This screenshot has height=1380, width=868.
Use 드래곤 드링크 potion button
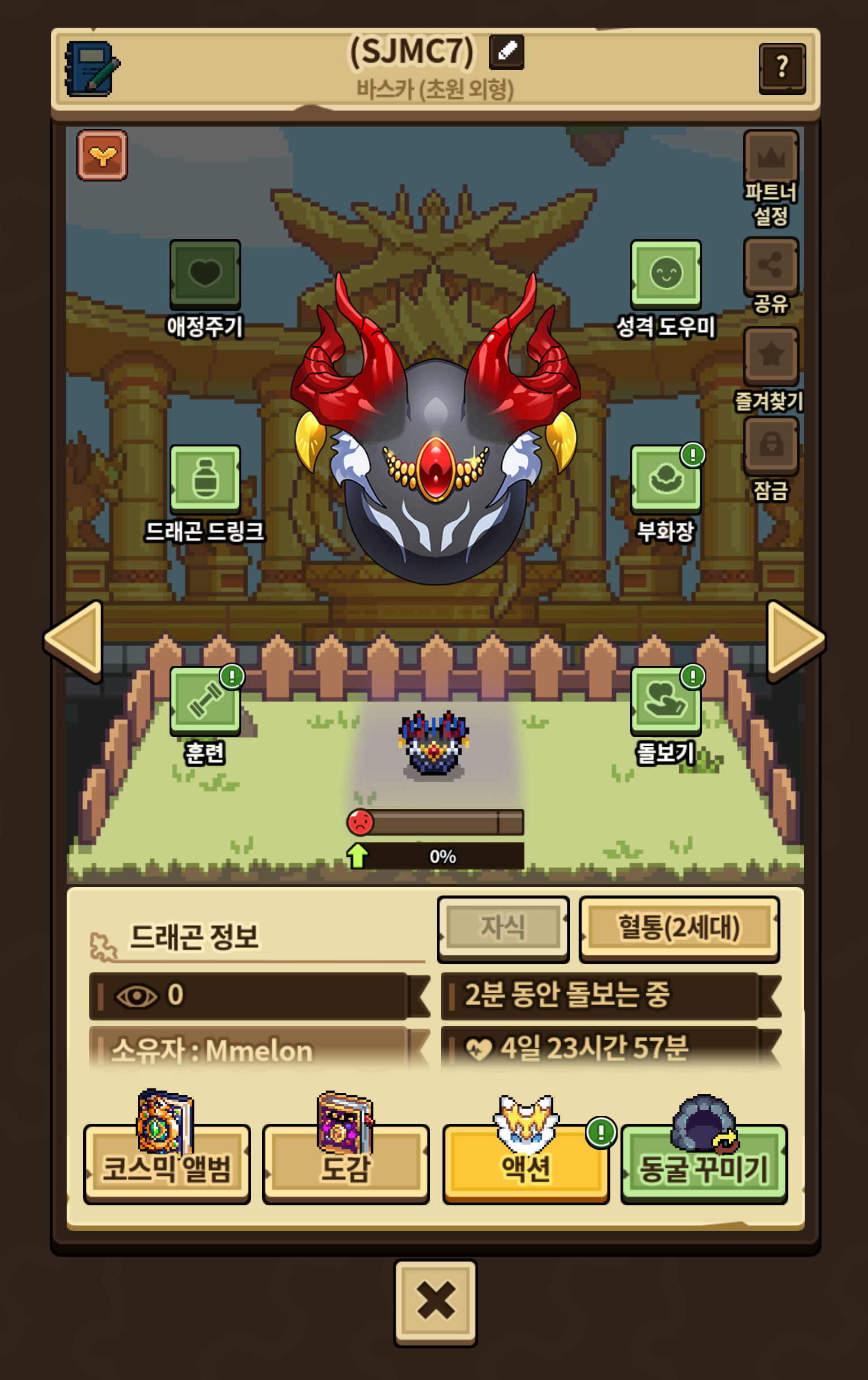[x=205, y=479]
